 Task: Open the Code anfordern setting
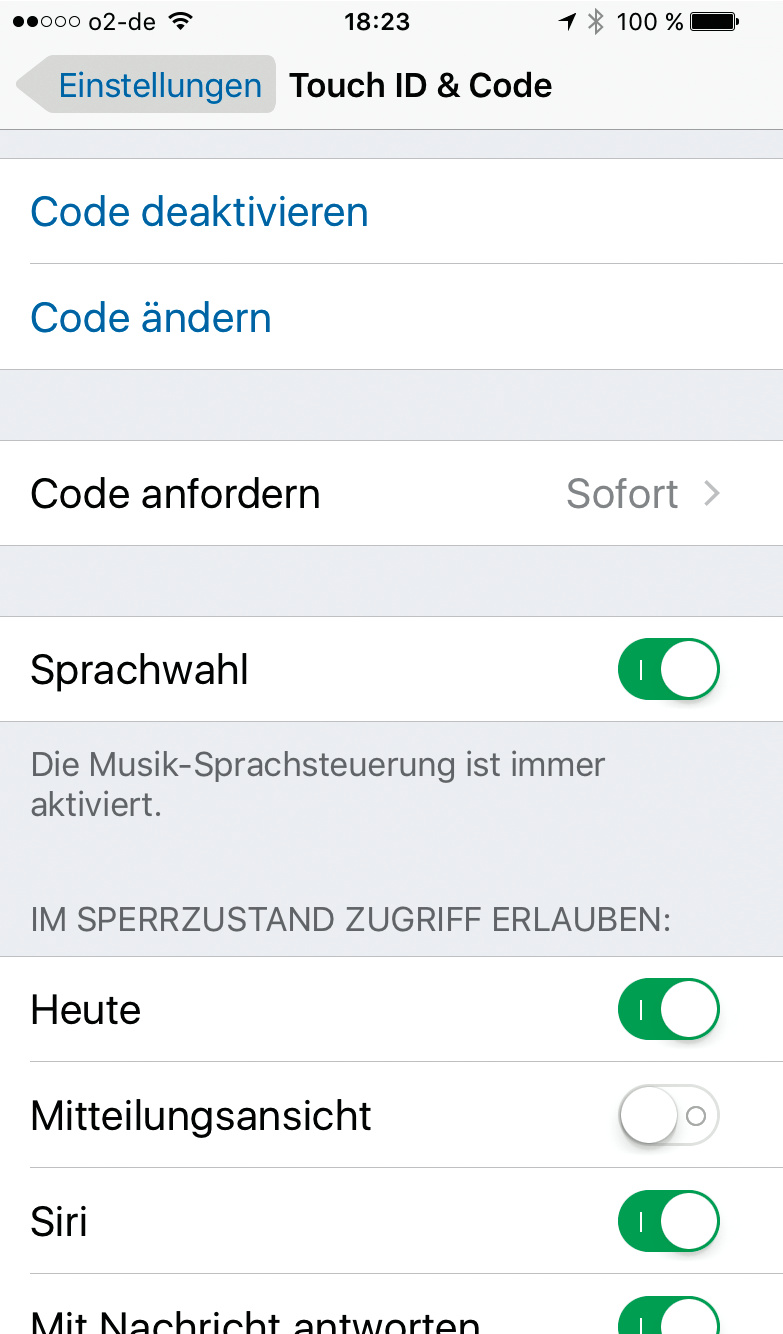point(390,494)
